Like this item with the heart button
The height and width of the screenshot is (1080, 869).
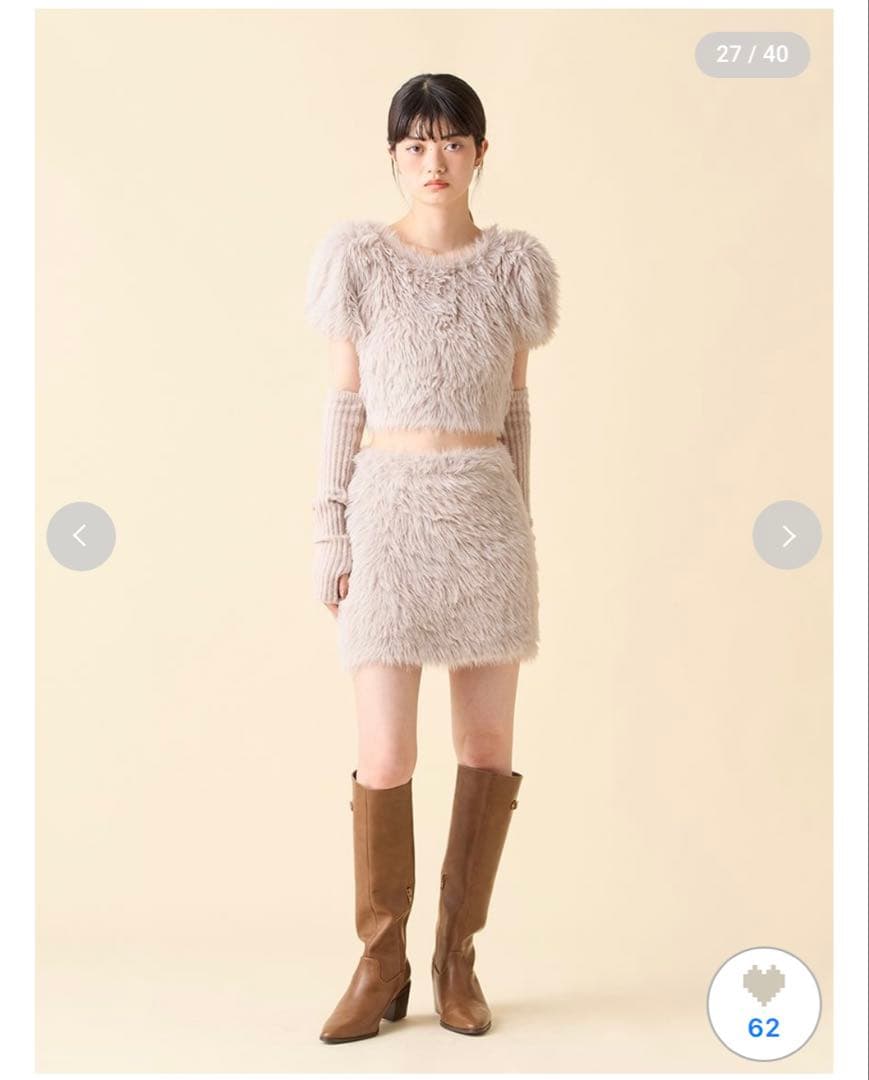(x=764, y=1003)
